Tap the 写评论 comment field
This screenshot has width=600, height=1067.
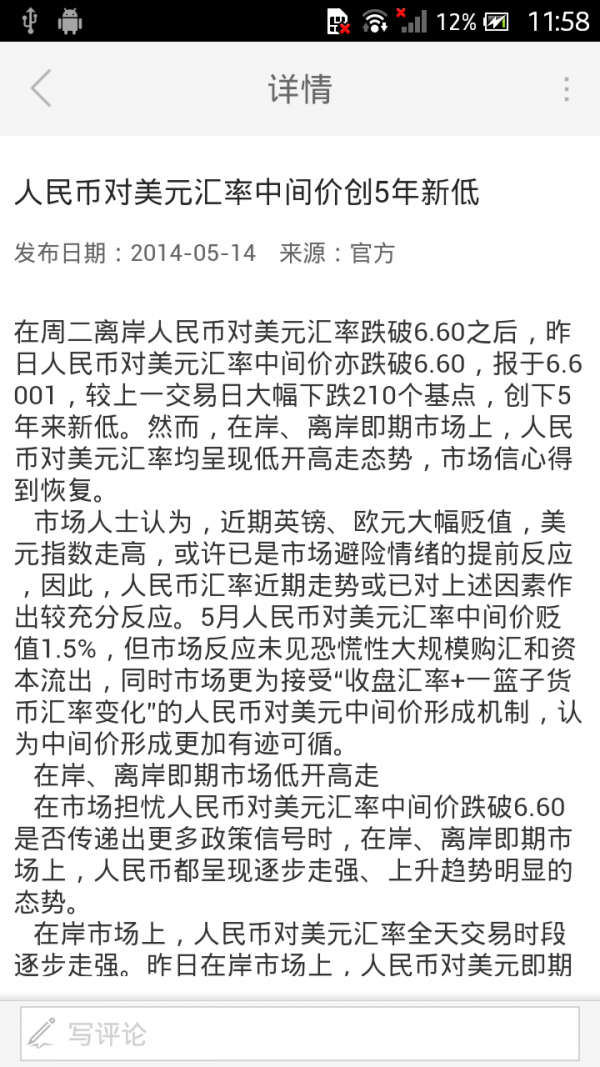[300, 1033]
